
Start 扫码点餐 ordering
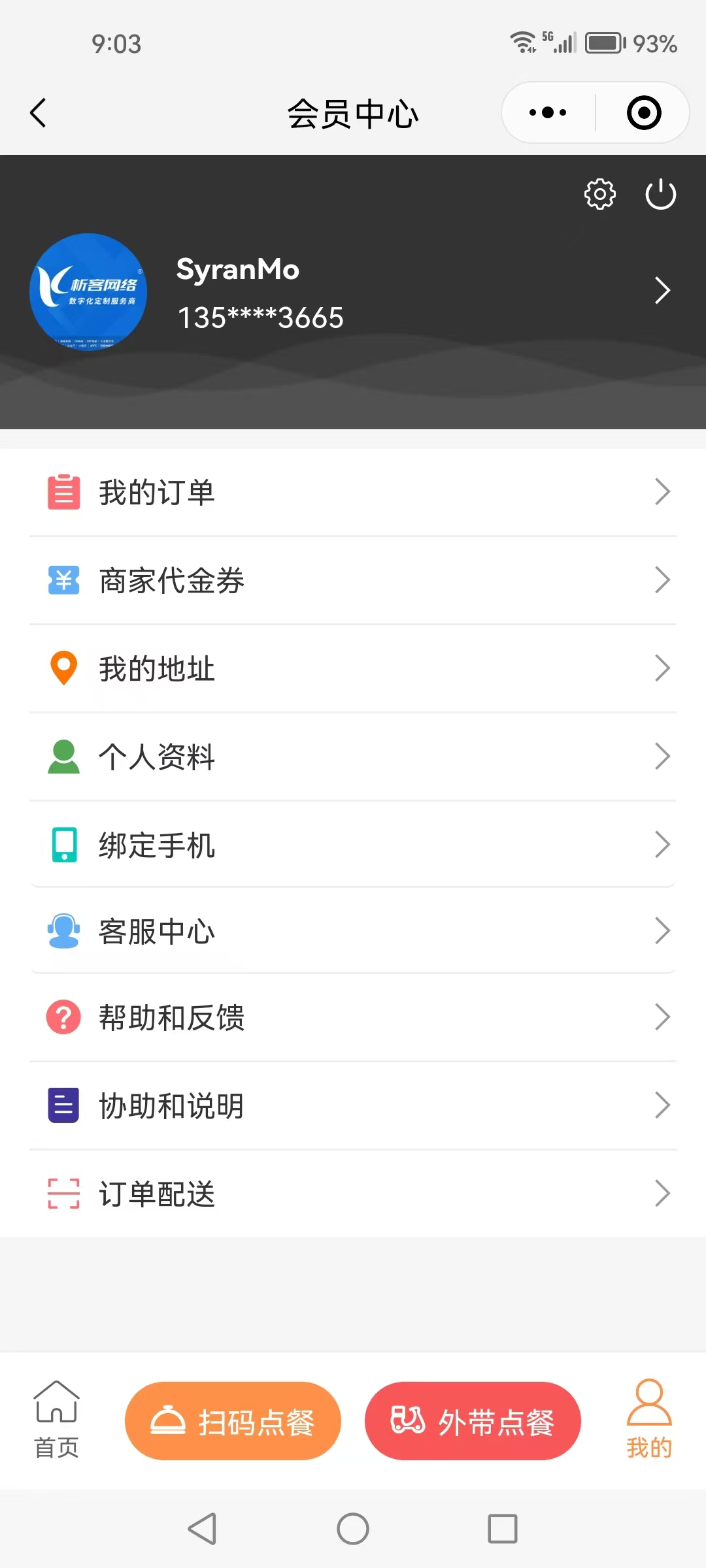click(233, 1421)
